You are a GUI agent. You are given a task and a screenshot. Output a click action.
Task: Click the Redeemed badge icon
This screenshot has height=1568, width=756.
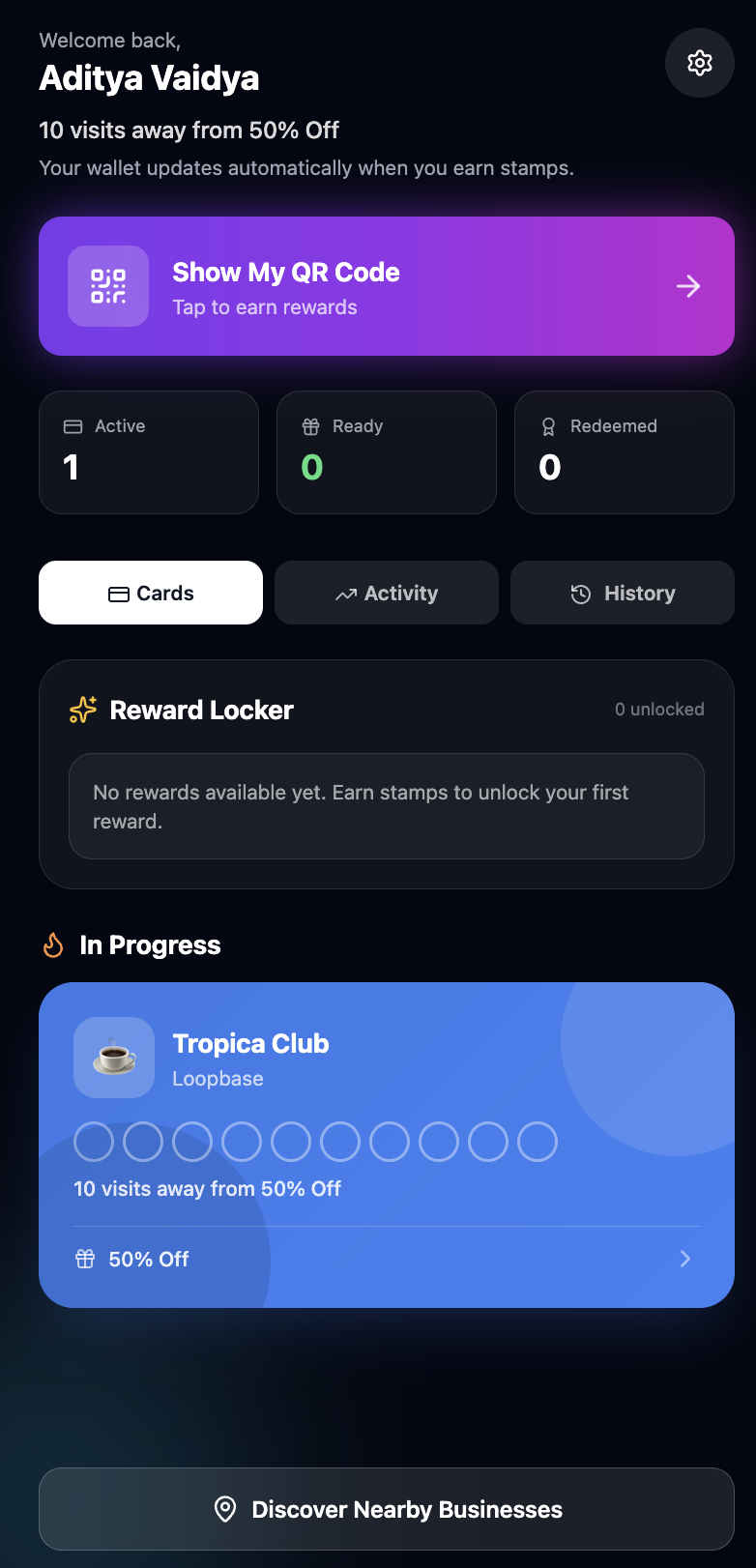click(548, 425)
